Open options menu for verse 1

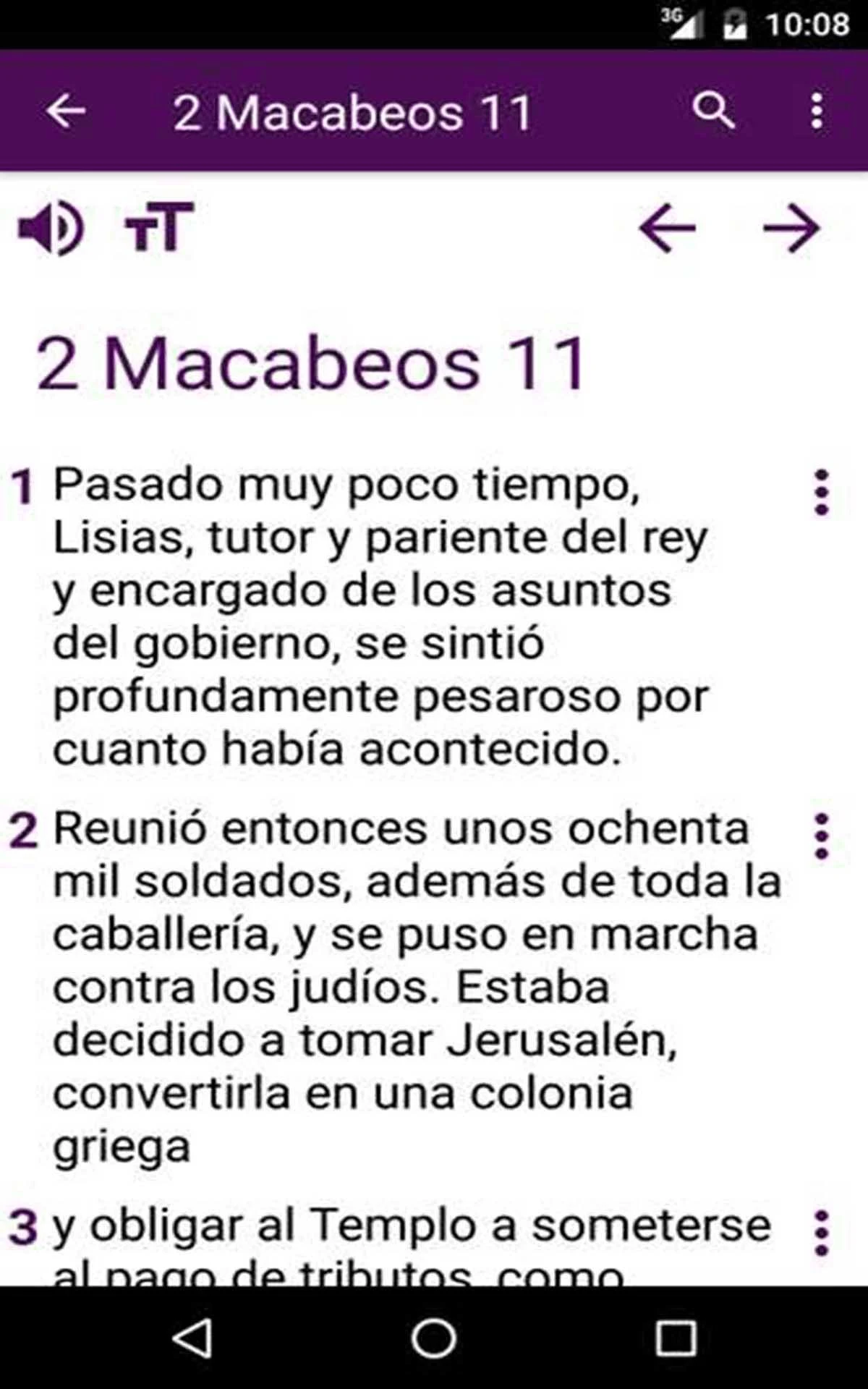pyautogui.click(x=821, y=493)
